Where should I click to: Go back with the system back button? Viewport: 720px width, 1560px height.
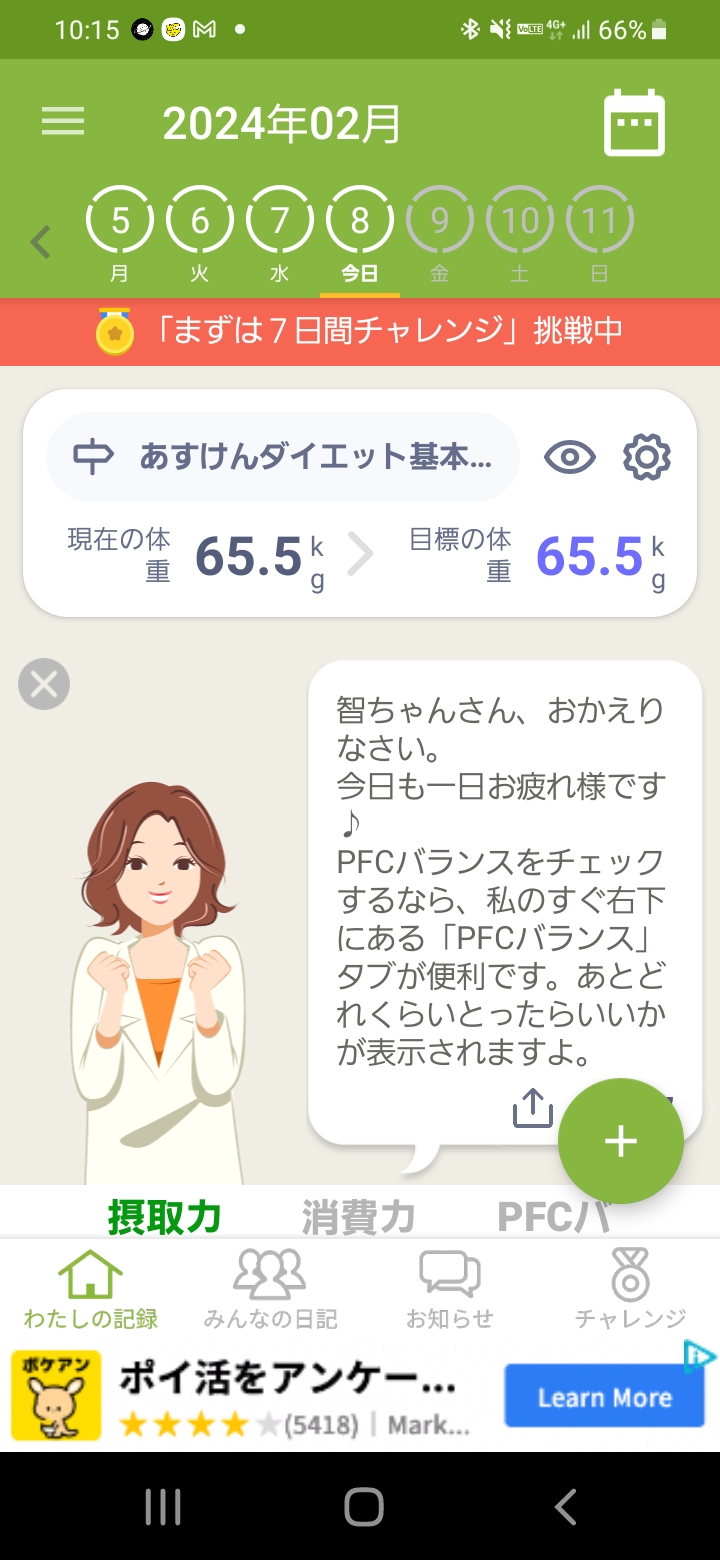click(x=566, y=1506)
